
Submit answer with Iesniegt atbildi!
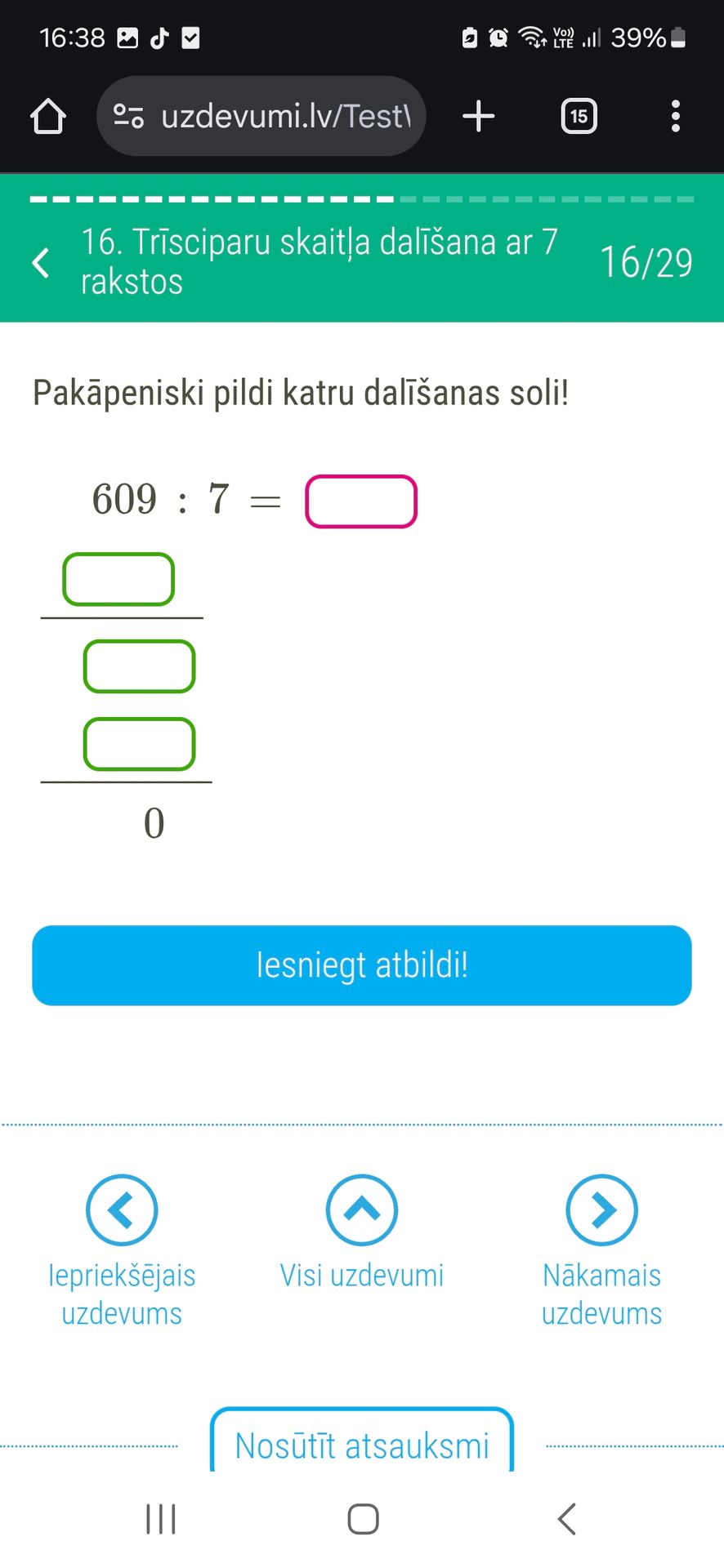pos(362,965)
